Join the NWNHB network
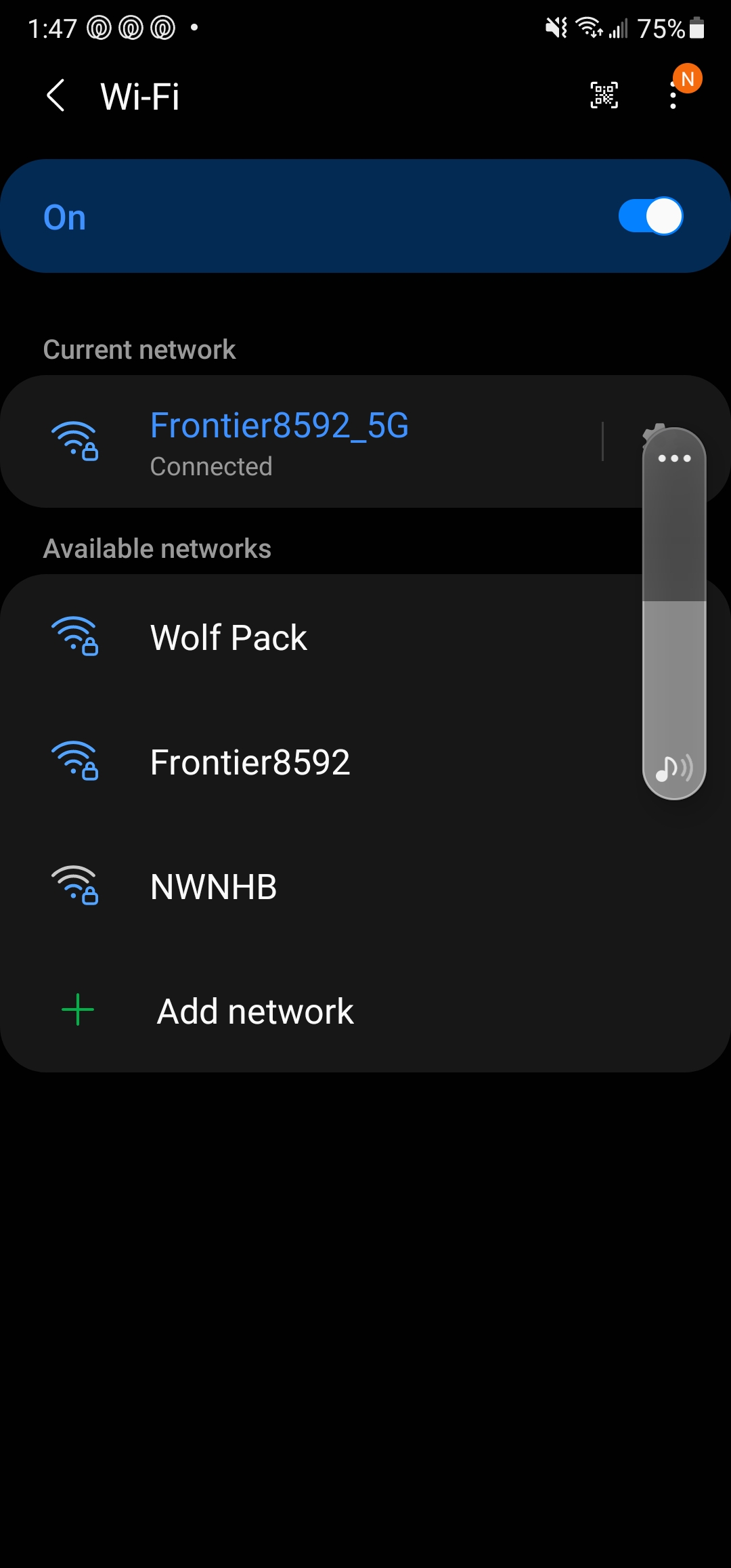The width and height of the screenshot is (731, 1568). (214, 886)
